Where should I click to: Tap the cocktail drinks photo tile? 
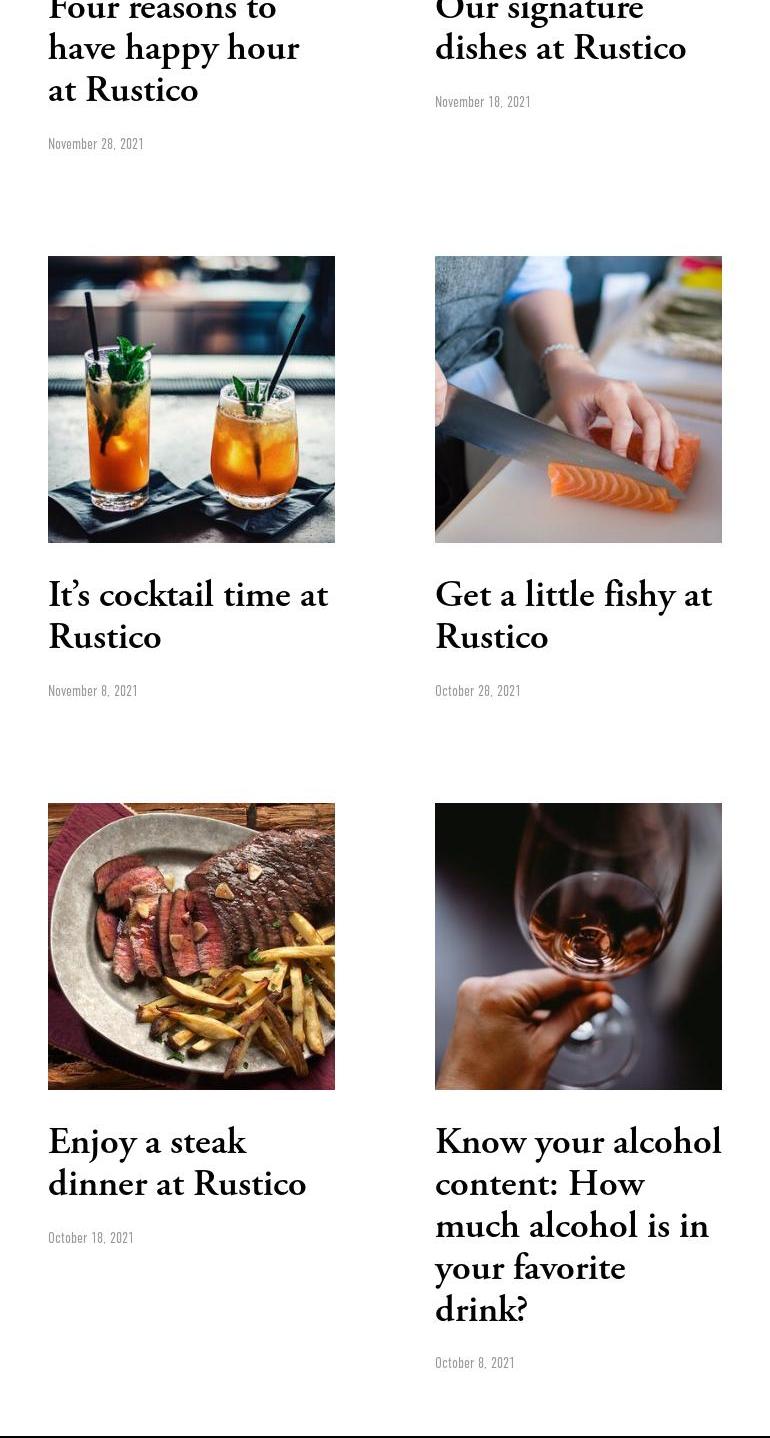191,399
